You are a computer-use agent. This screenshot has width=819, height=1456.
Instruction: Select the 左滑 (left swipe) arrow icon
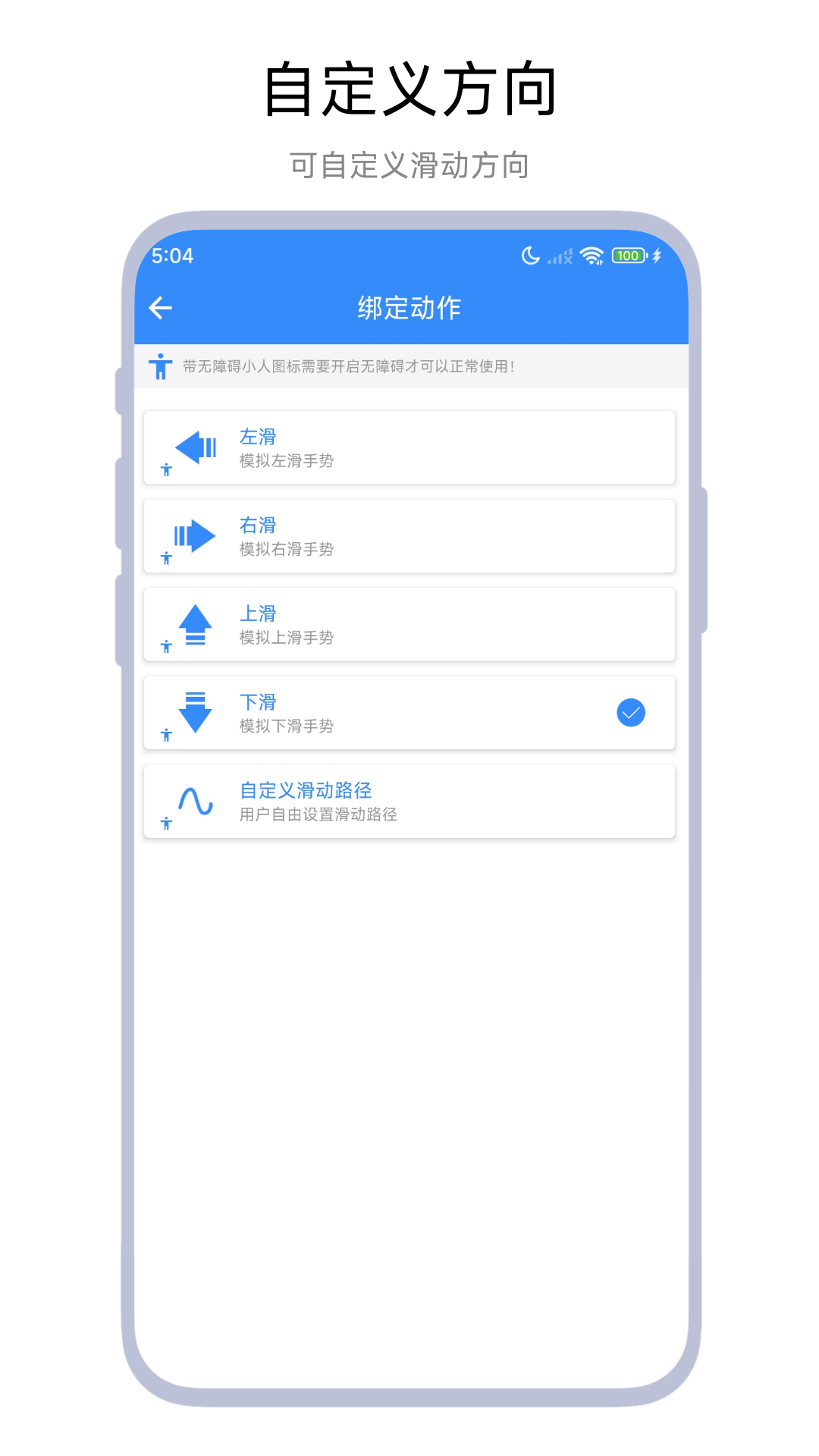tap(194, 447)
